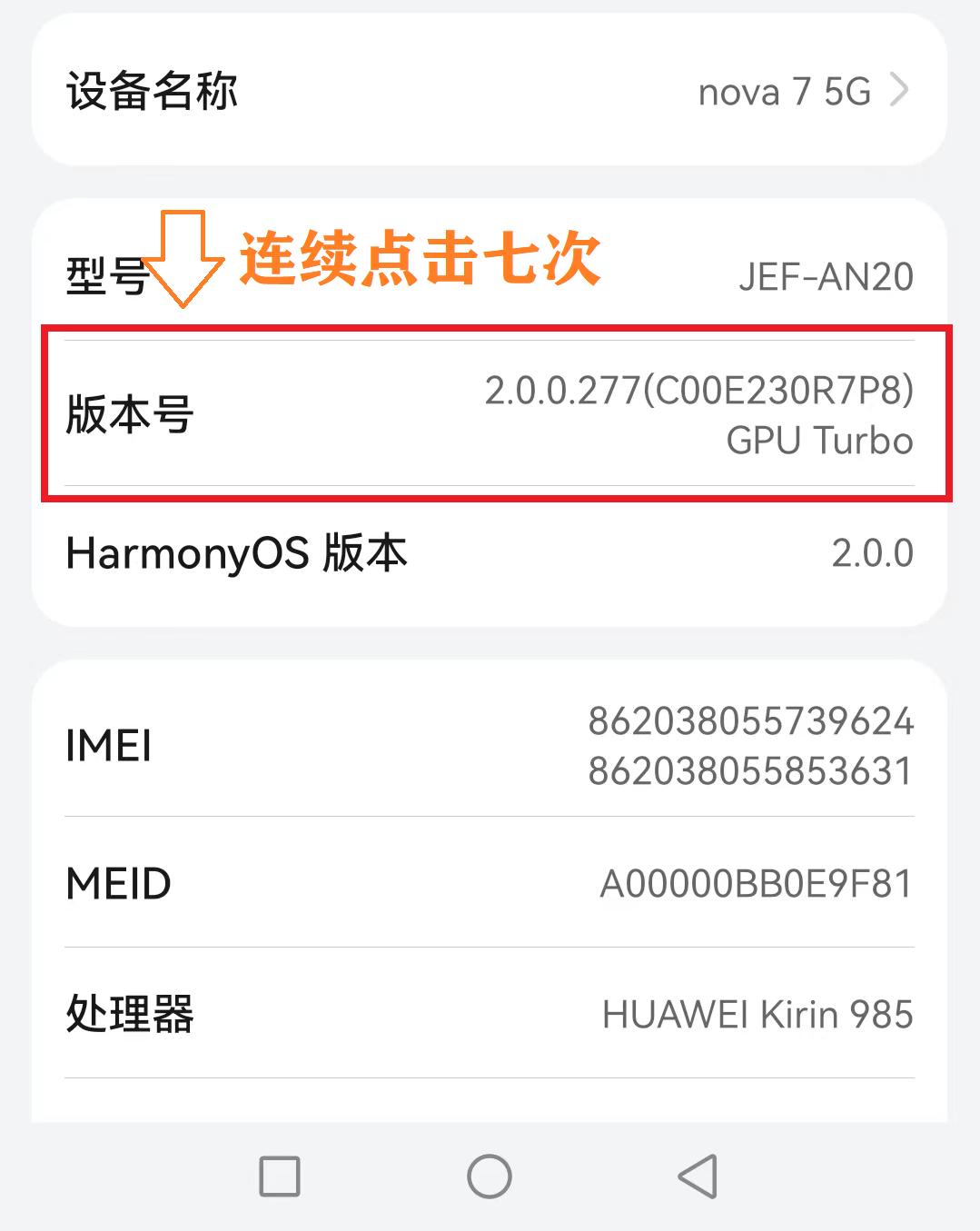Tap the 连续点击七次 orange hint text
The image size is (980, 1231).
click(420, 259)
